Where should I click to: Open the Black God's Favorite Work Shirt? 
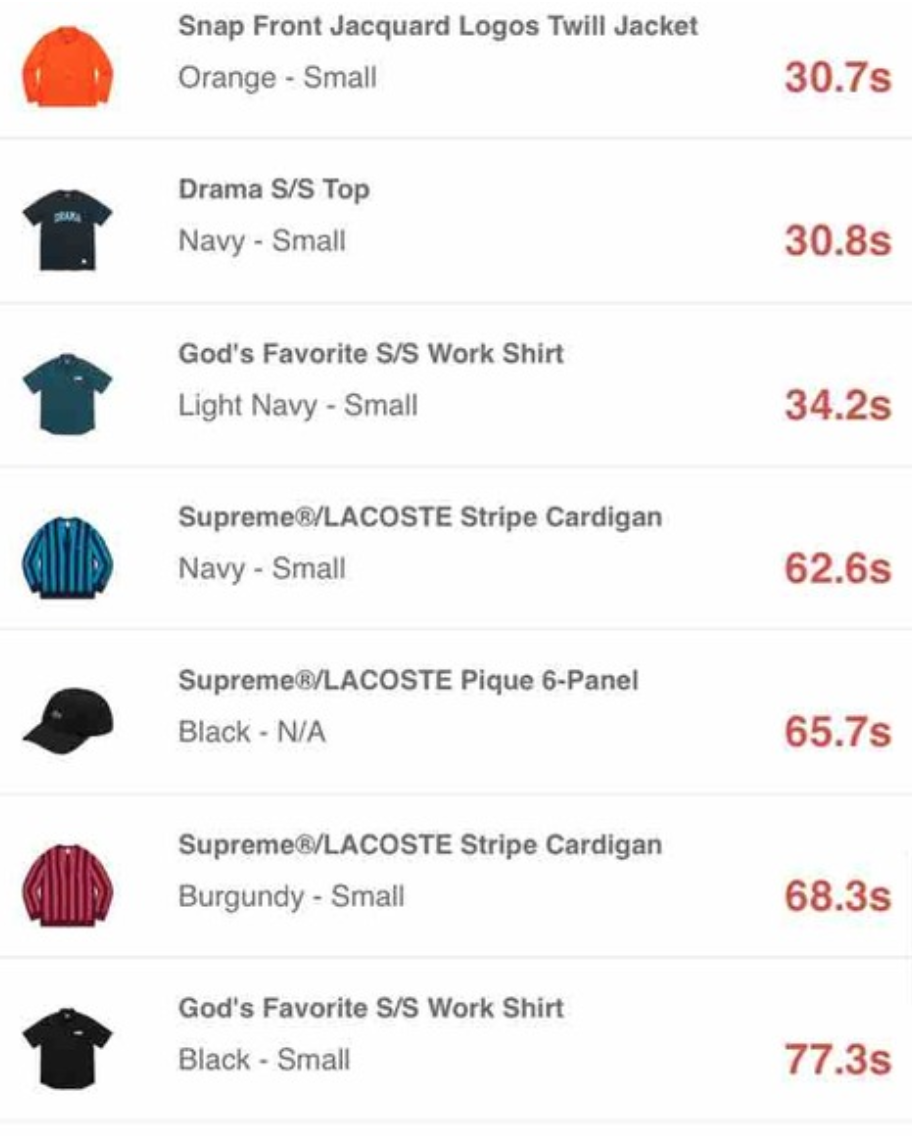point(370,1008)
